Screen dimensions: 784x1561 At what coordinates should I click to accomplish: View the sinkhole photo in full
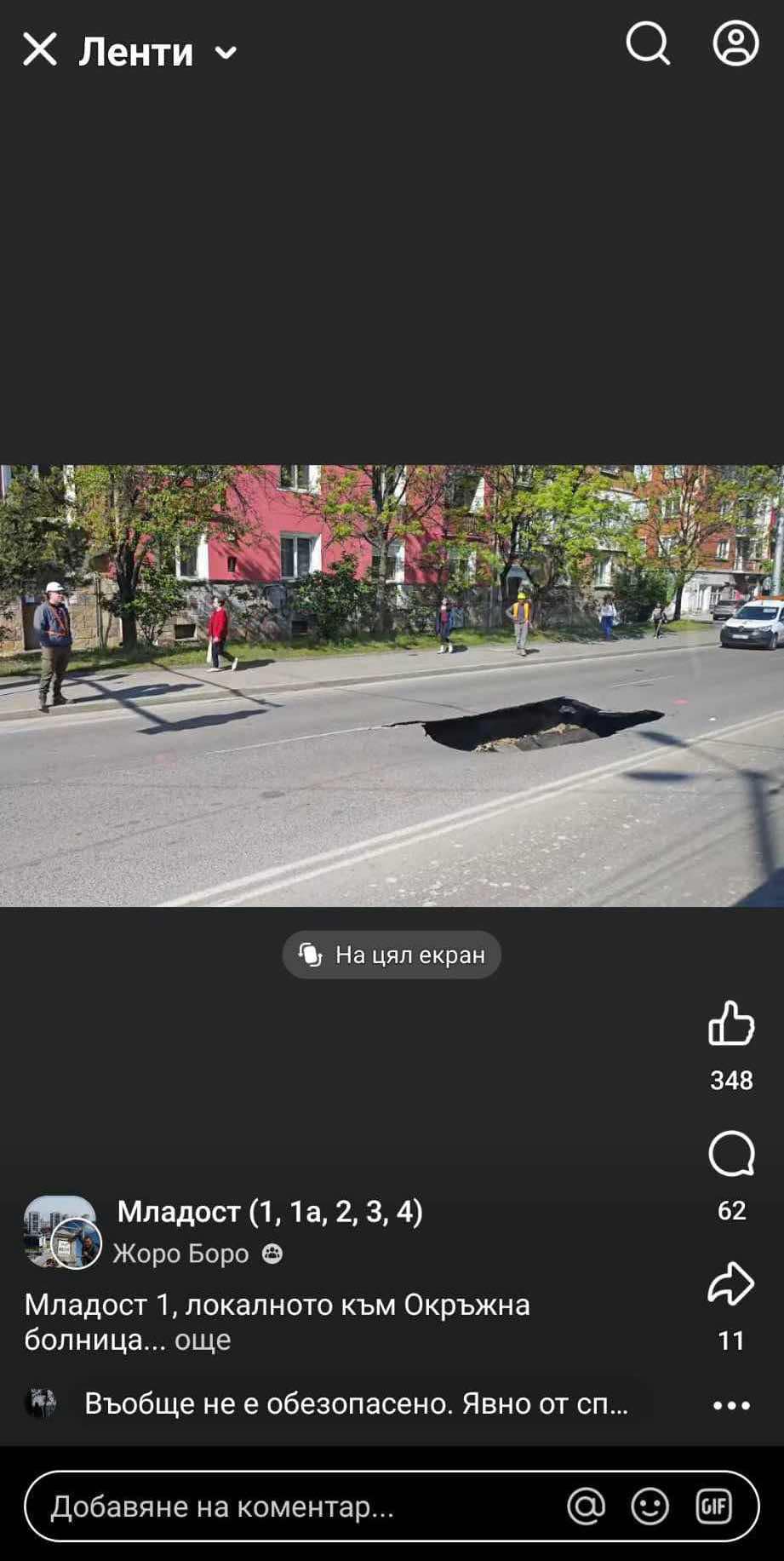pos(392,686)
